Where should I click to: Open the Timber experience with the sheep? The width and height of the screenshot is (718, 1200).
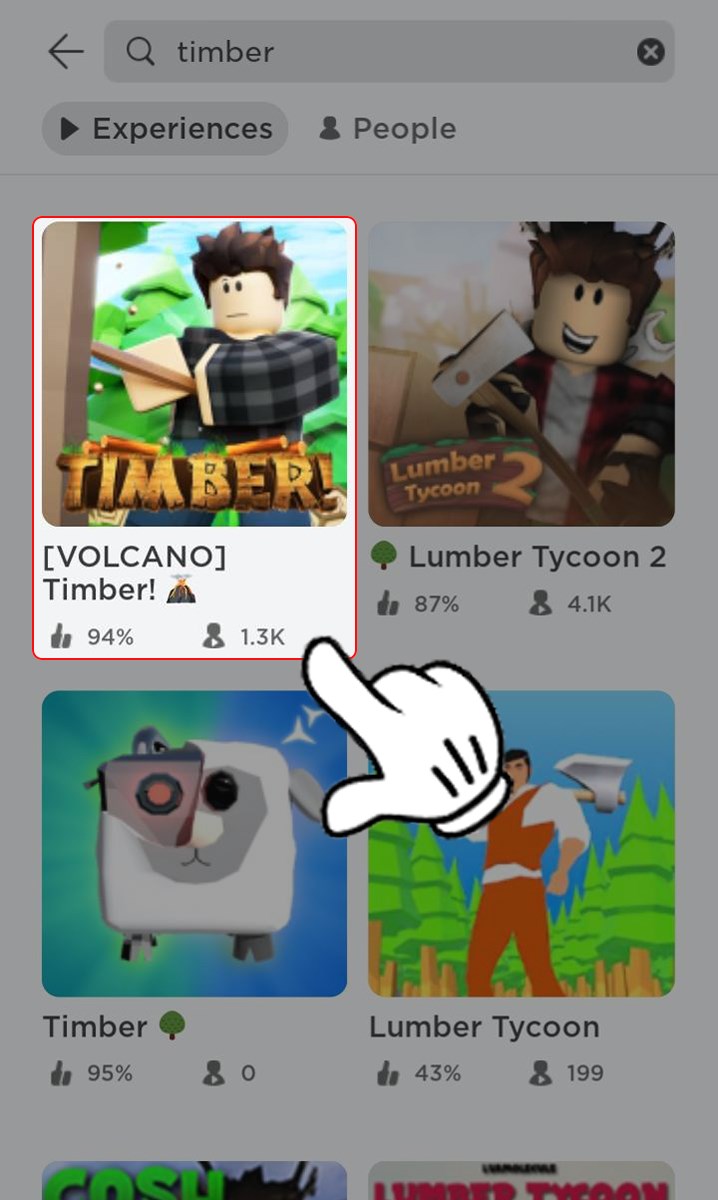pos(195,843)
